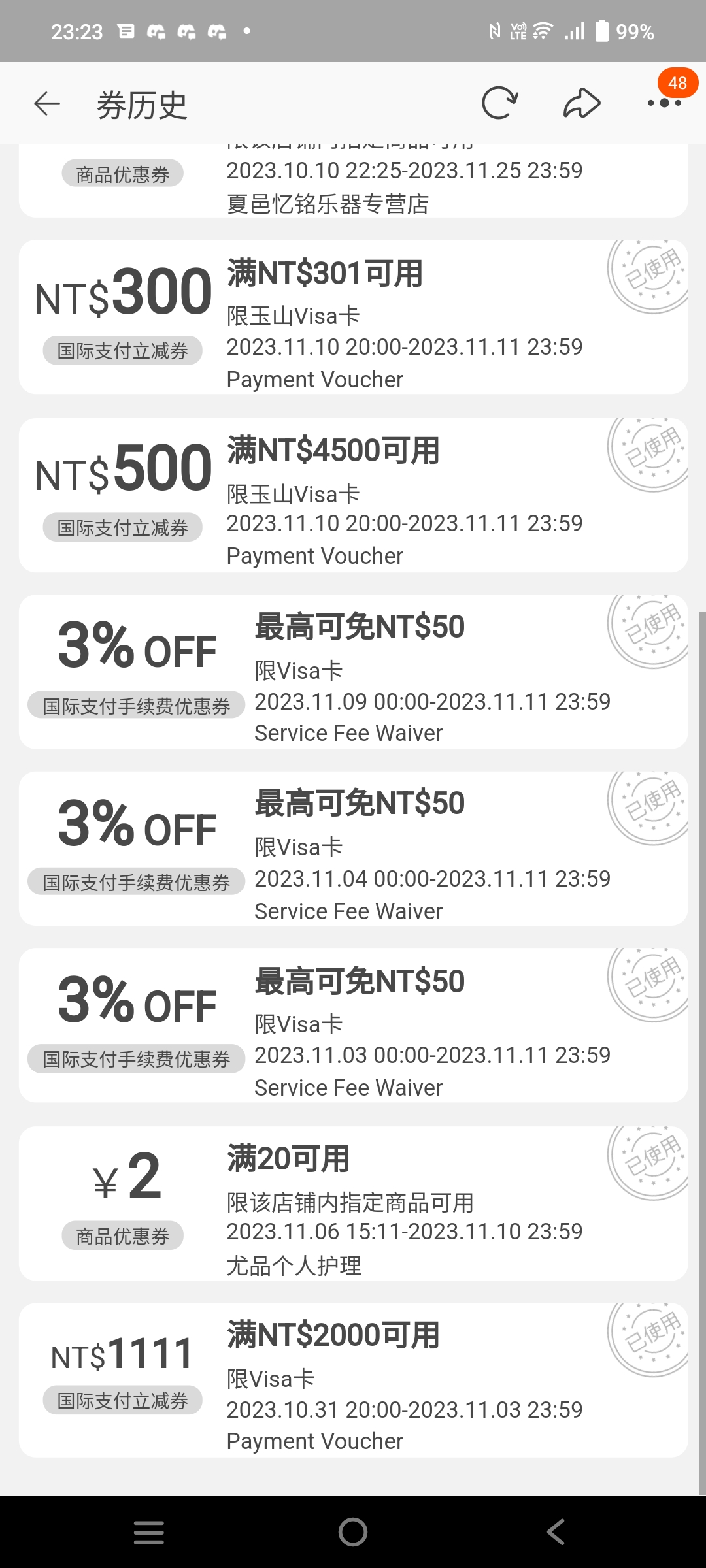Share this page via the arrow icon
This screenshot has height=1568, width=706.
582,103
